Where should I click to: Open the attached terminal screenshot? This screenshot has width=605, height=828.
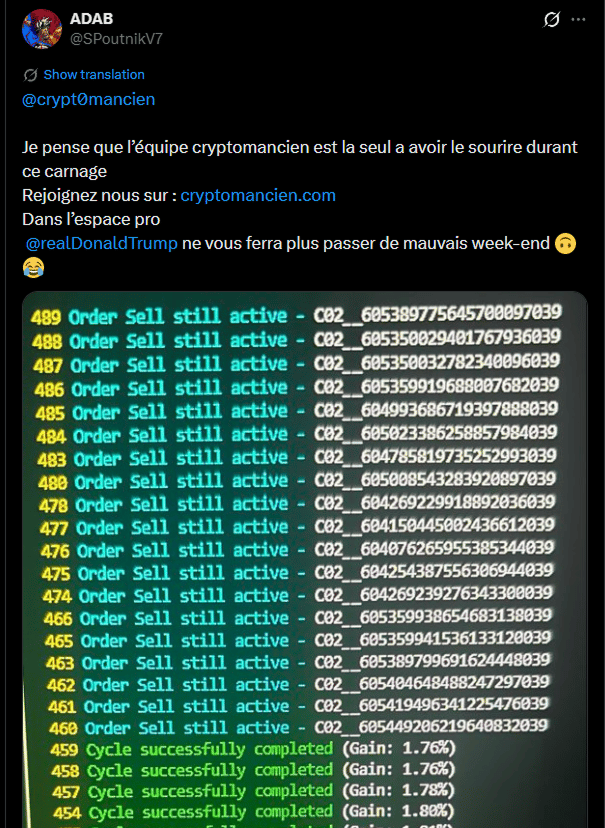(304, 560)
